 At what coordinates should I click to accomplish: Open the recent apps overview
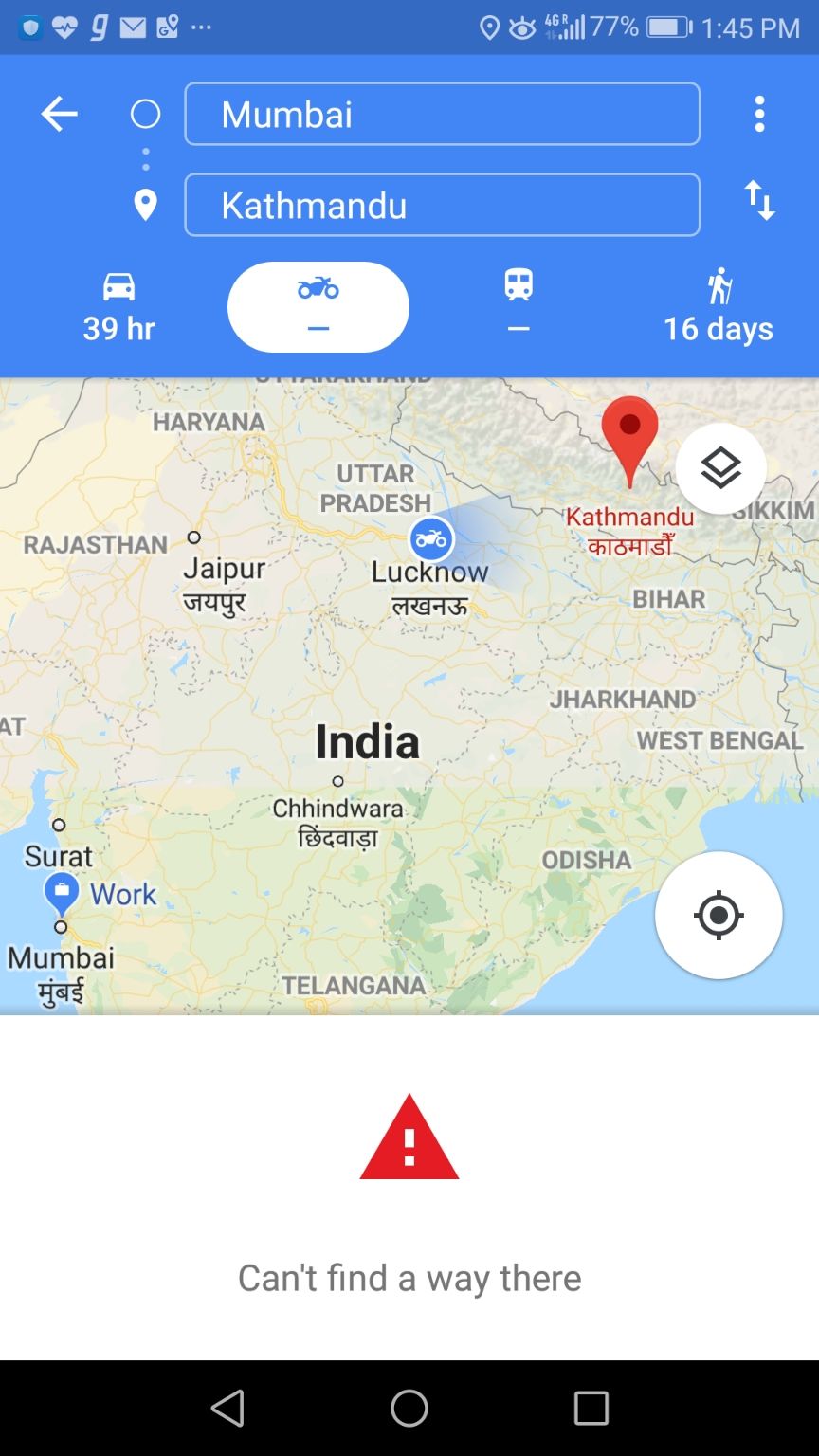click(591, 1408)
